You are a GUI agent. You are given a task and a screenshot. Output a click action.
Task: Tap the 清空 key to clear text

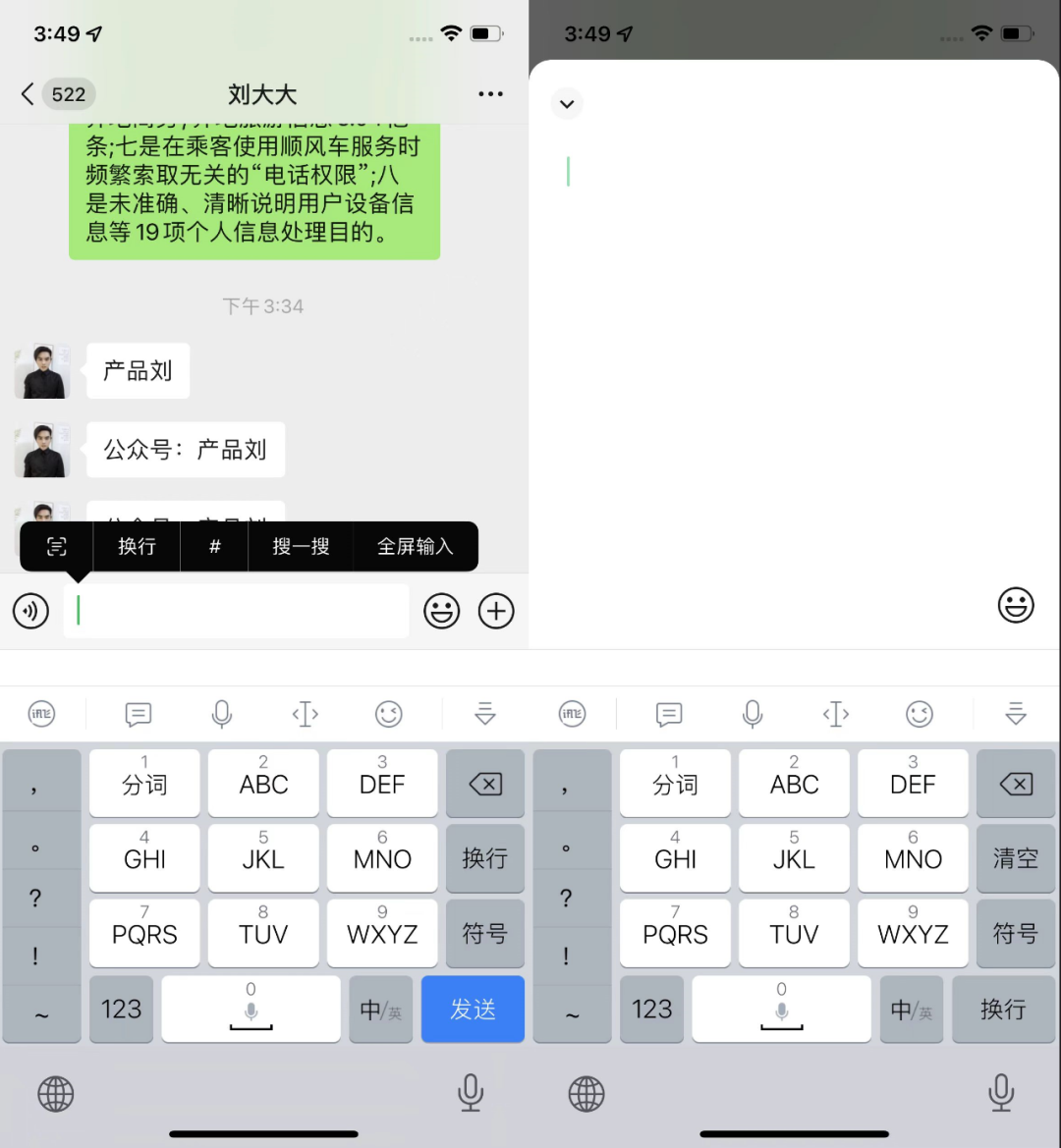1015,859
